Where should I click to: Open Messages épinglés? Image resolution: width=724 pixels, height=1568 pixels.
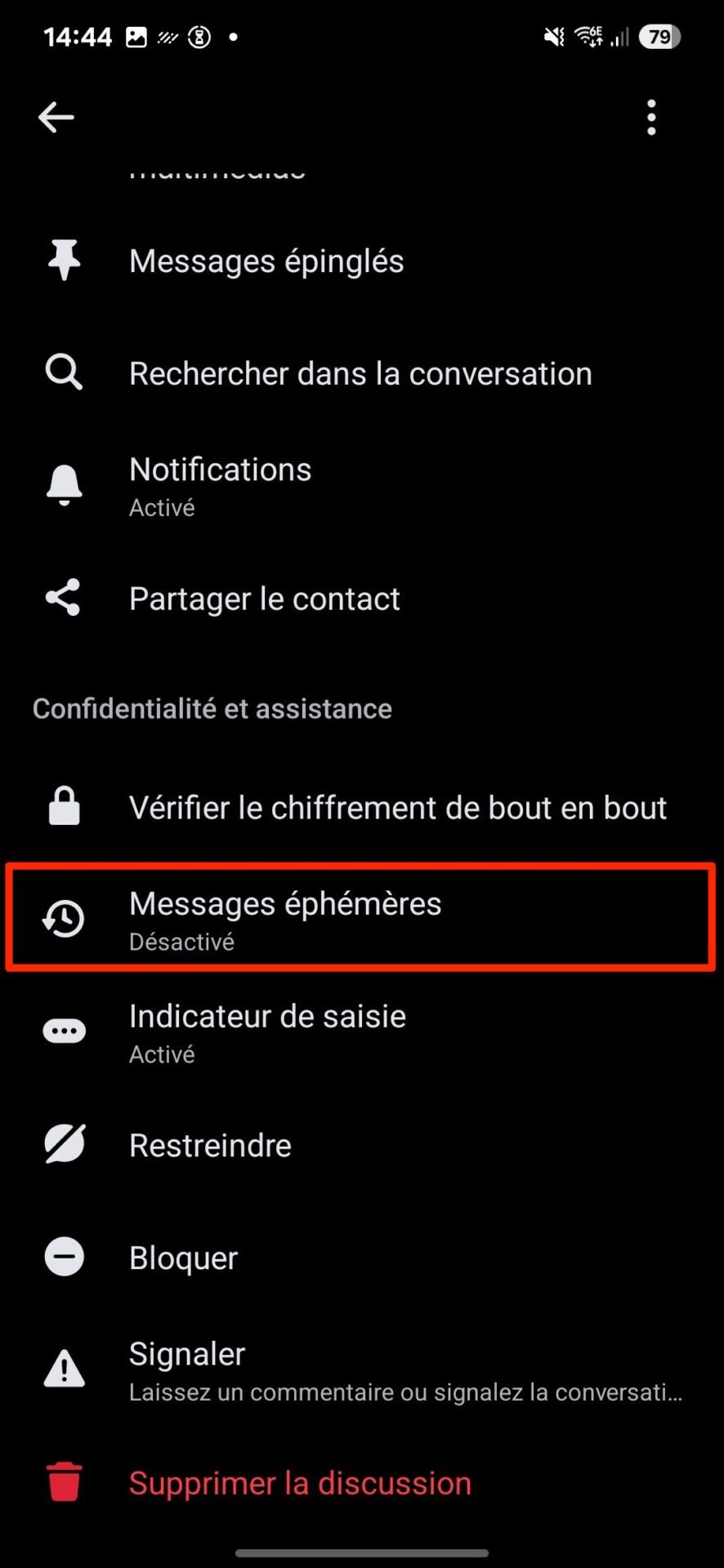(x=362, y=261)
